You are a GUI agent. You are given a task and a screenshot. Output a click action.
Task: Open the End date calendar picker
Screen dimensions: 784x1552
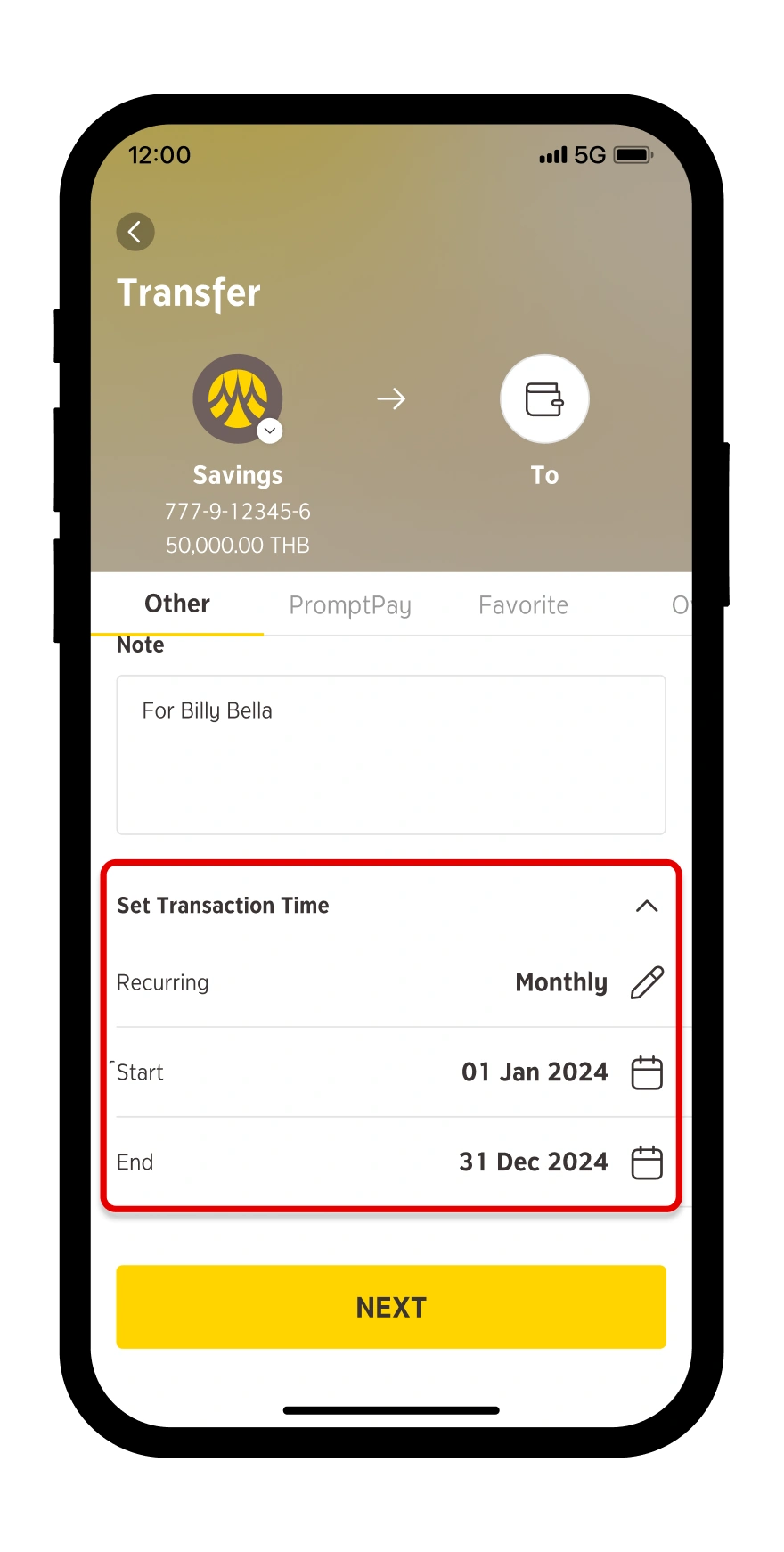(647, 1162)
